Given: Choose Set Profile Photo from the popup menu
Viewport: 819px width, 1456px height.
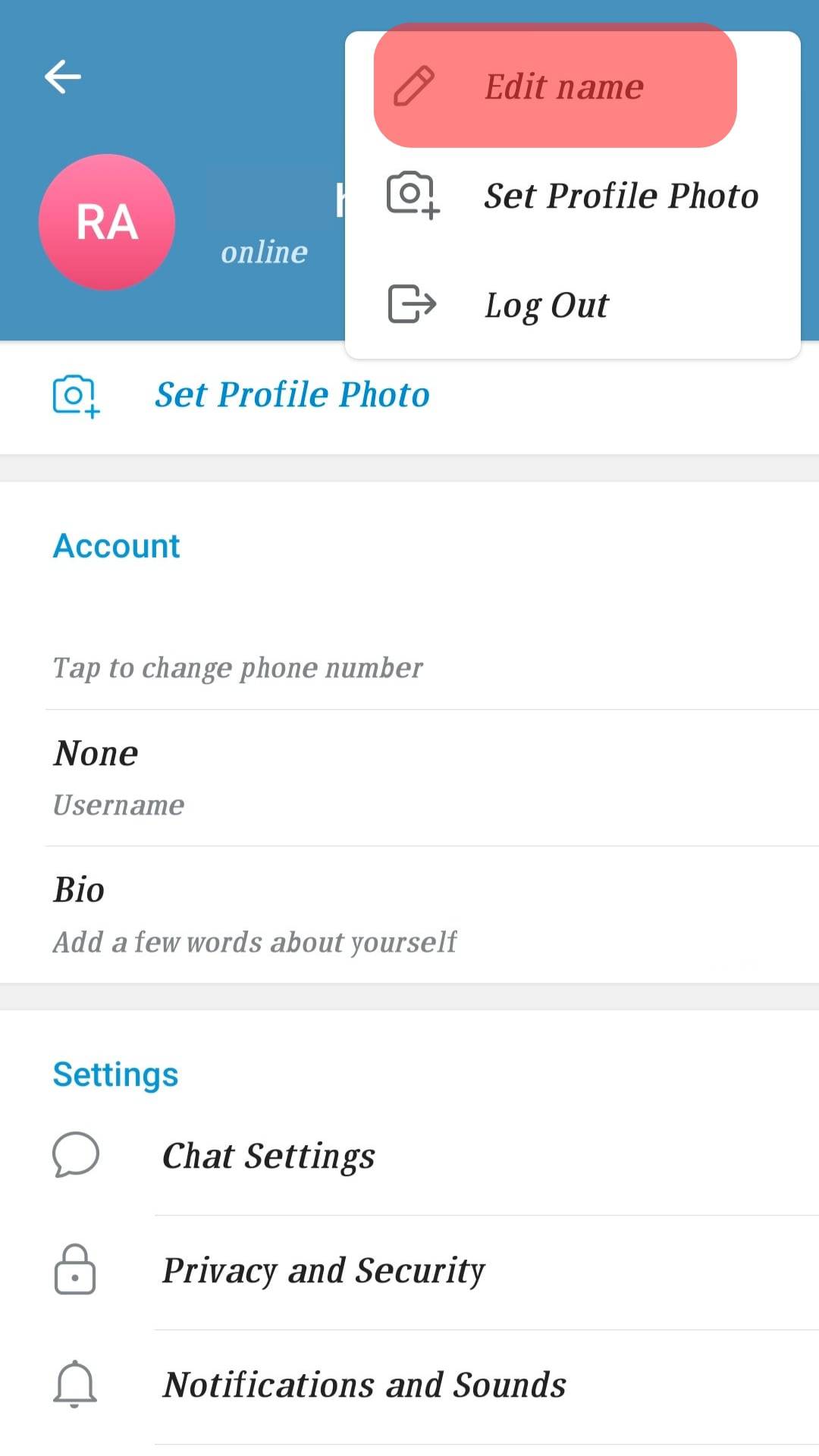Looking at the screenshot, I should (620, 195).
